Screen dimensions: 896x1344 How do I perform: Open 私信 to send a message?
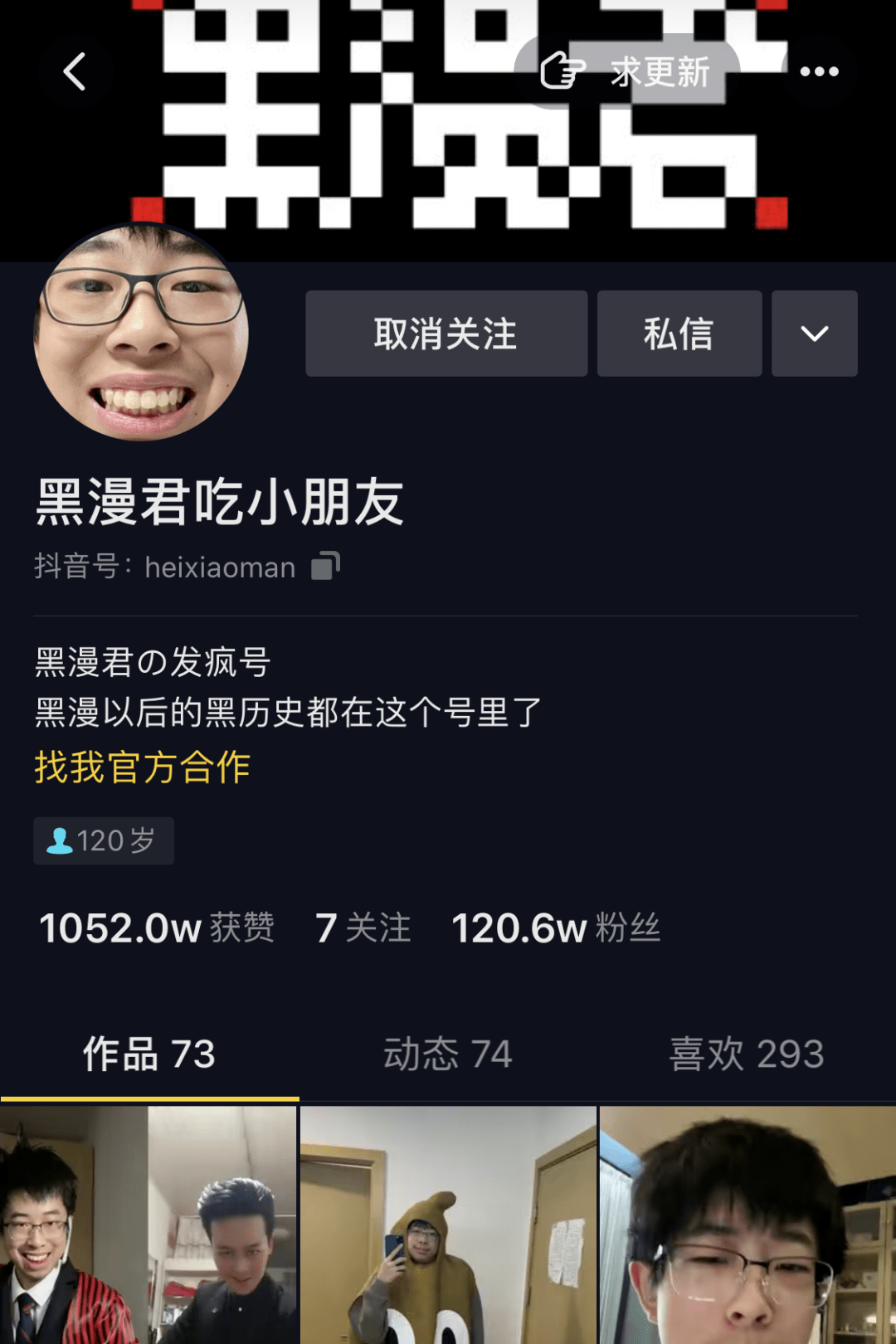click(679, 334)
